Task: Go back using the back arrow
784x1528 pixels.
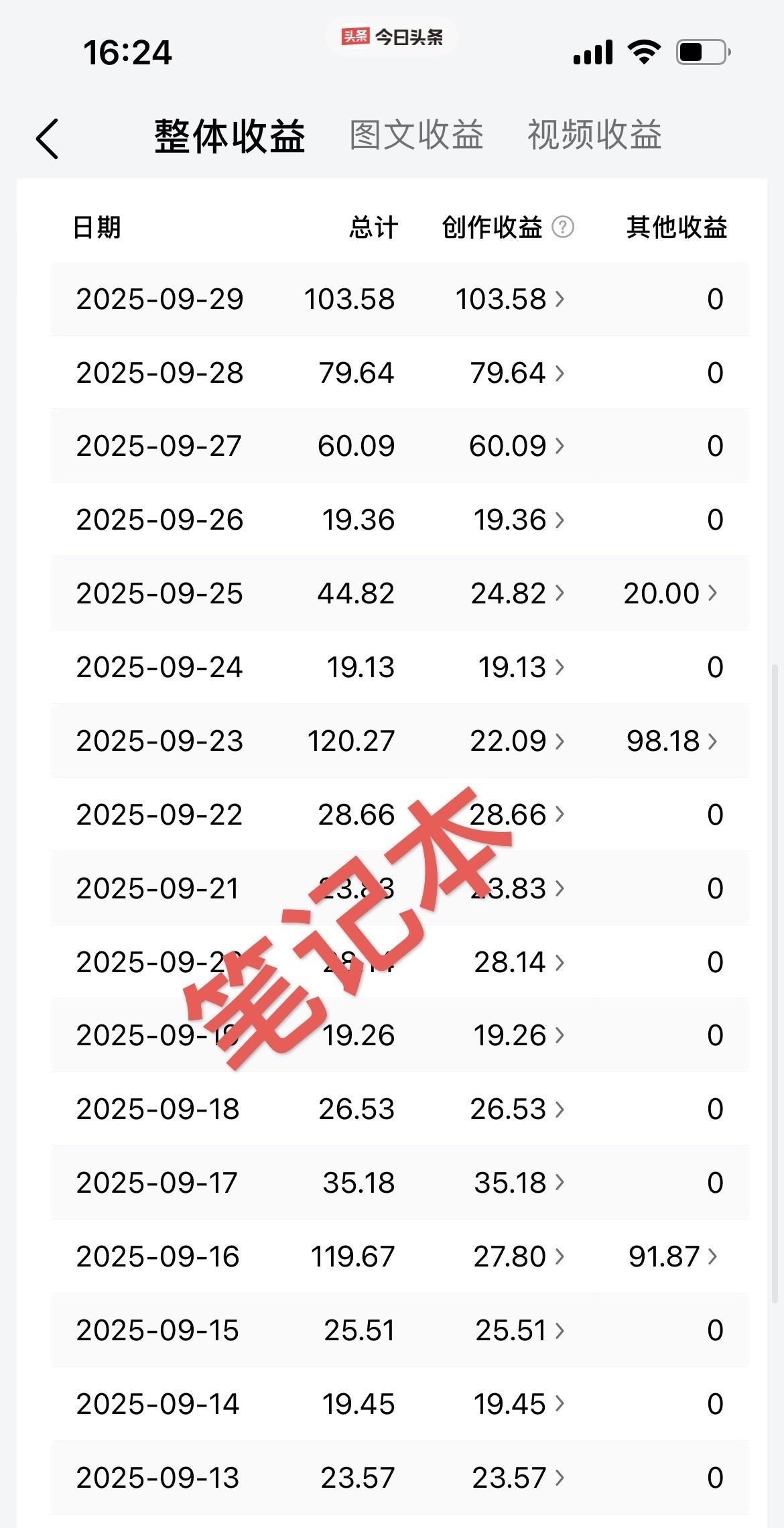Action: [48, 139]
